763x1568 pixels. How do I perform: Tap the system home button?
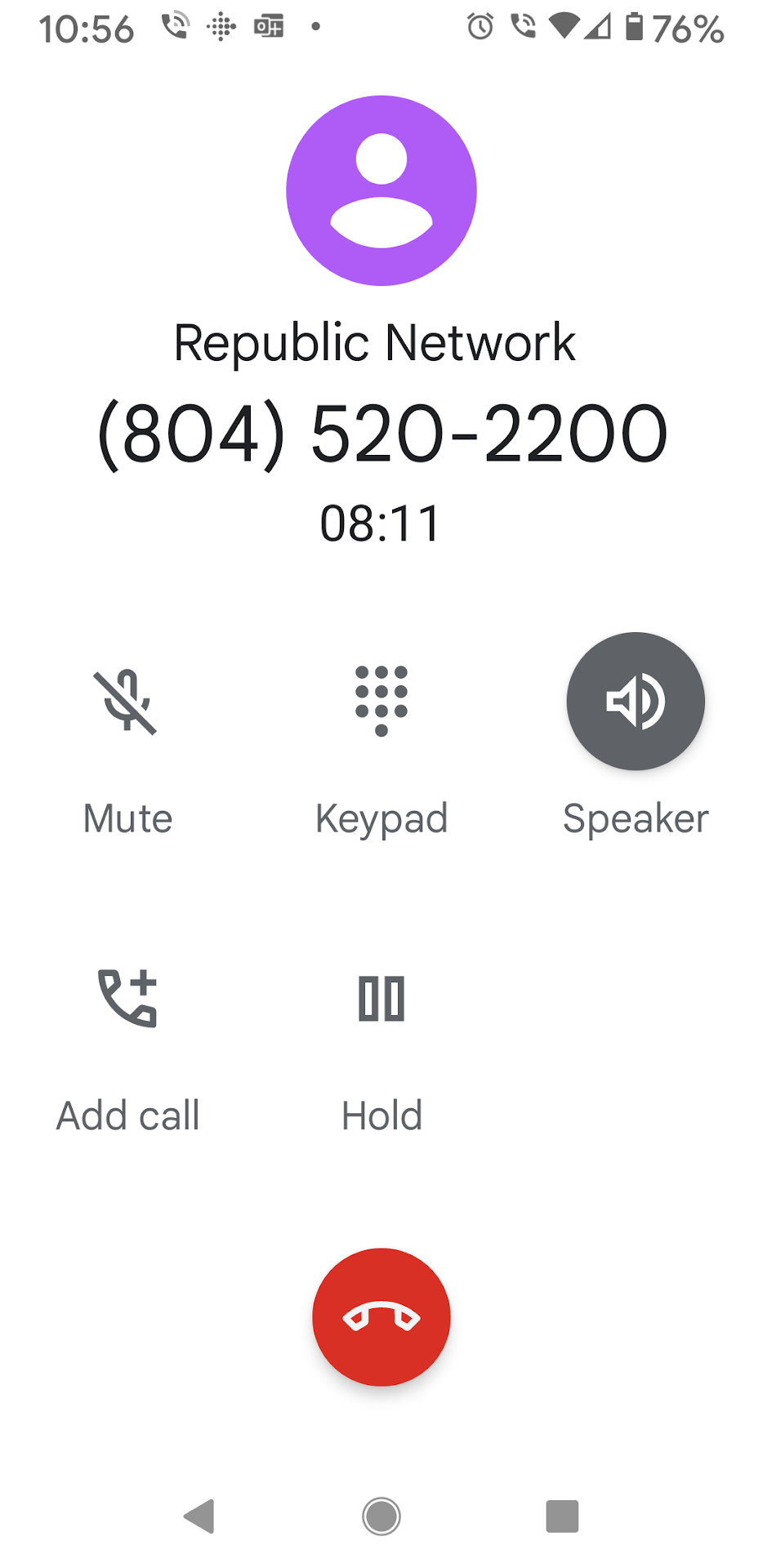[381, 1517]
